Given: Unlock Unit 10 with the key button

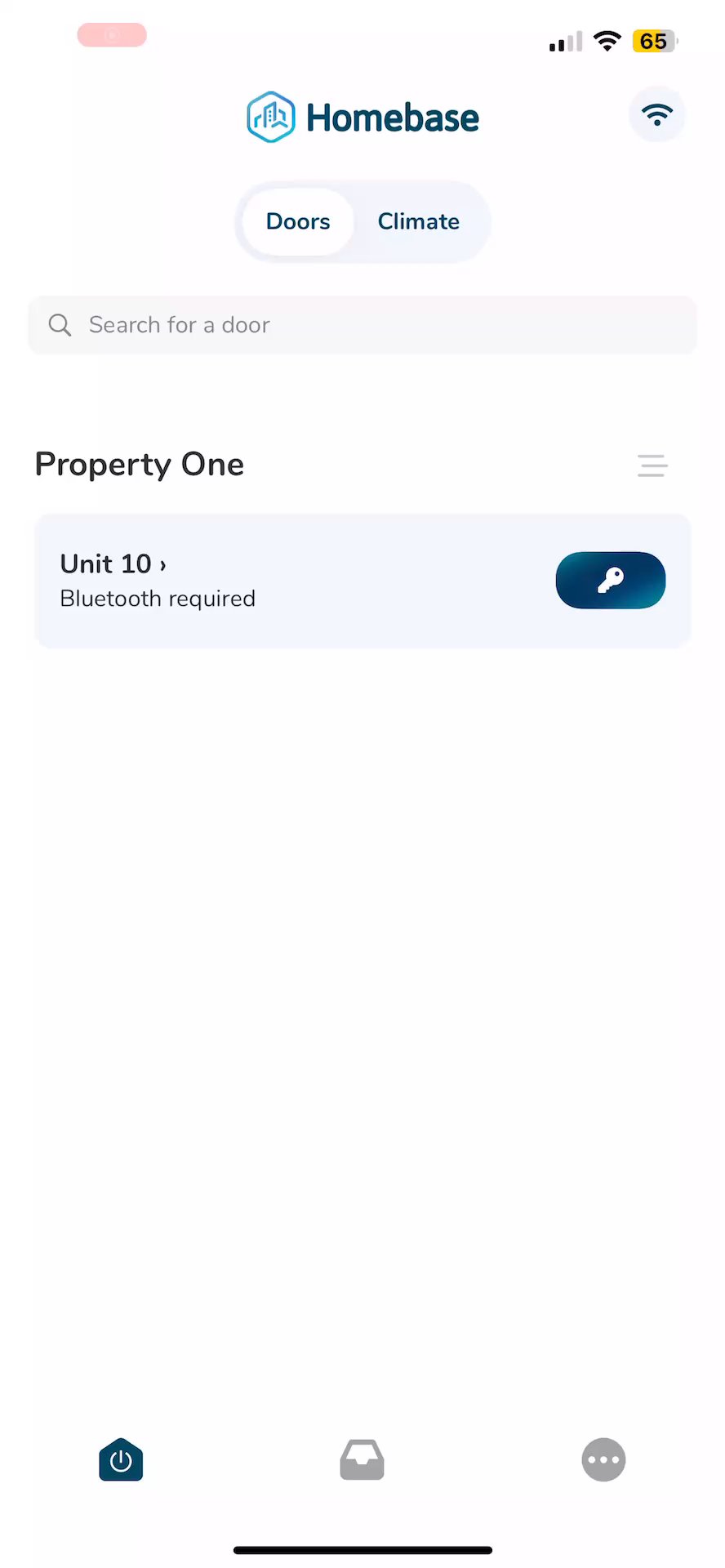Looking at the screenshot, I should click(610, 580).
